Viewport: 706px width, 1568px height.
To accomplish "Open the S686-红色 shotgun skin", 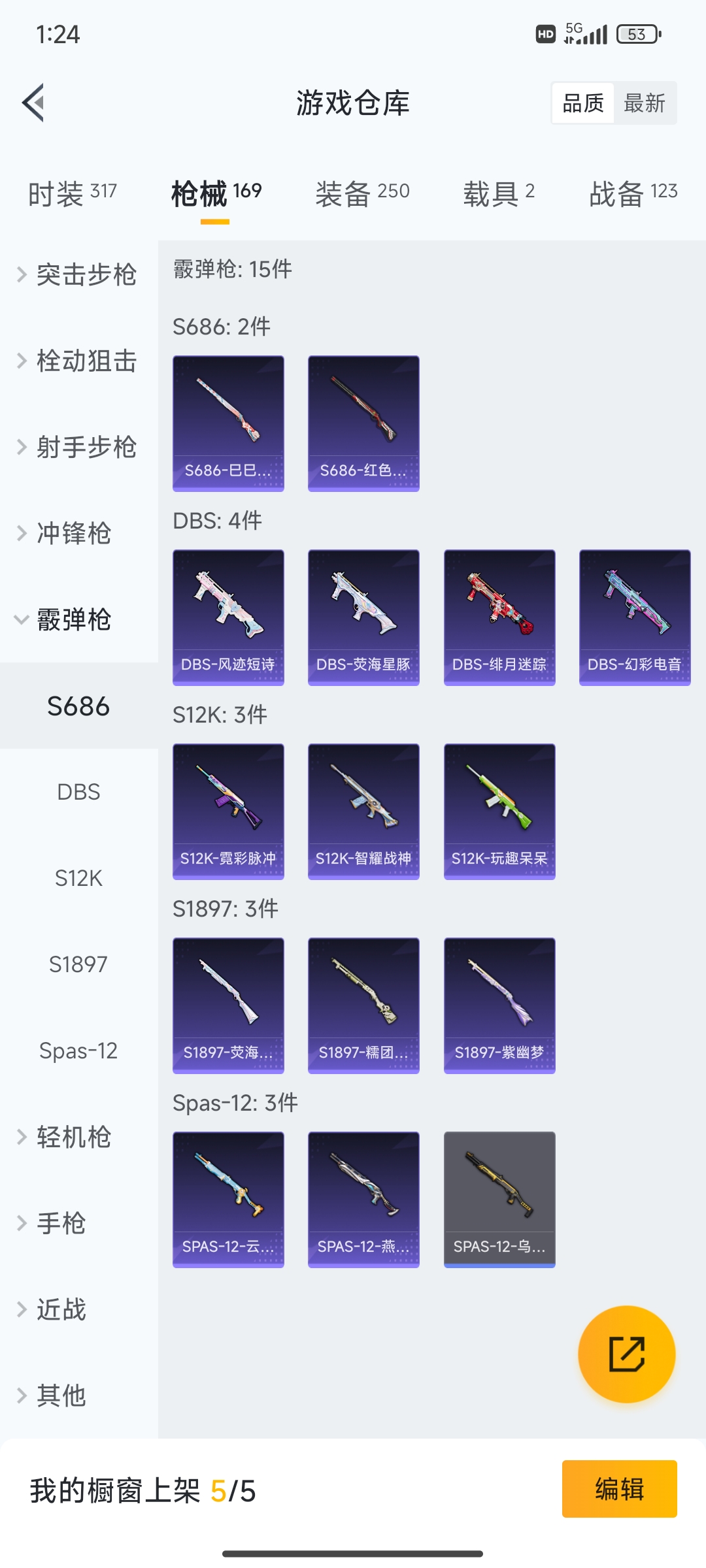I will click(x=363, y=423).
